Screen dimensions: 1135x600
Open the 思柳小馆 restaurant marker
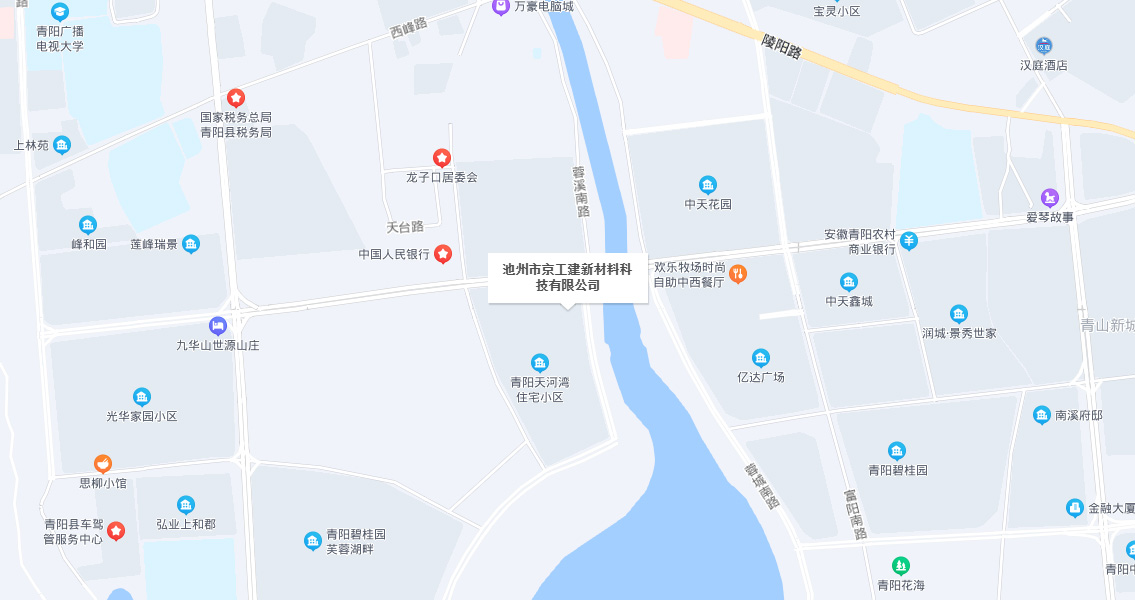click(x=103, y=464)
